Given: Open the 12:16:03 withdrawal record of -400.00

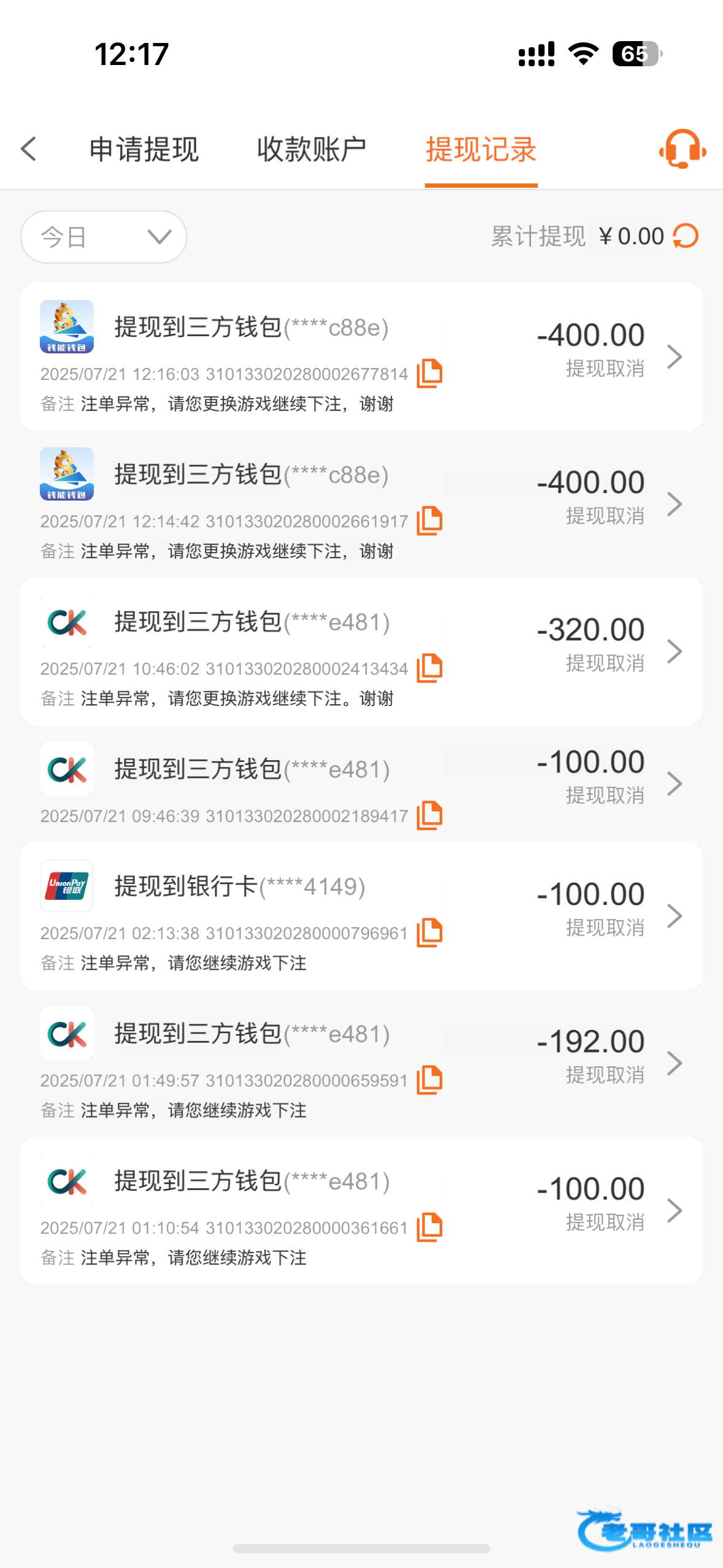Looking at the screenshot, I should [x=361, y=356].
